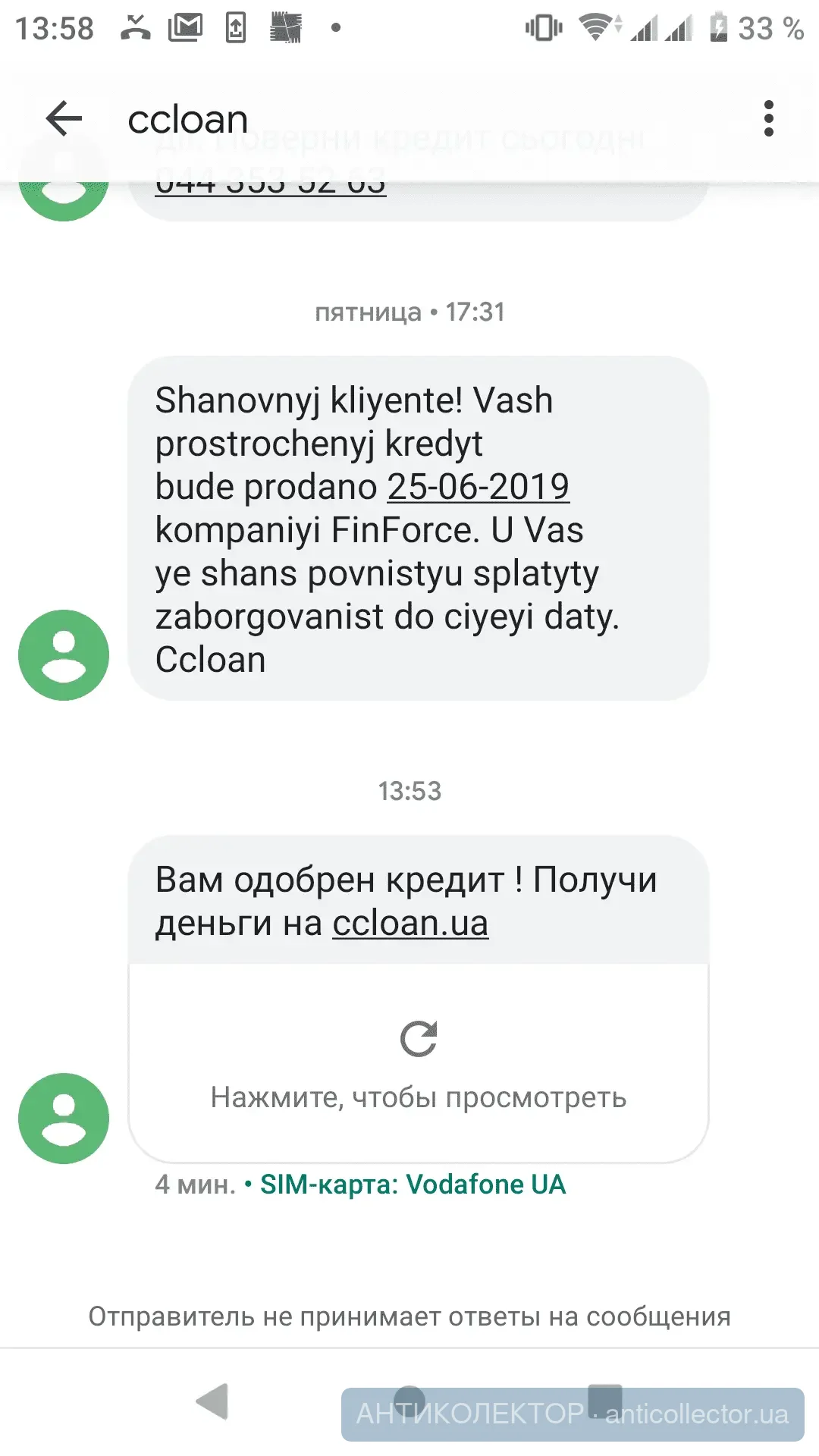This screenshot has height=1456, width=819.
Task: Load the link preview "Нажмите, чтобы просмотреть"
Action: pos(418,1063)
